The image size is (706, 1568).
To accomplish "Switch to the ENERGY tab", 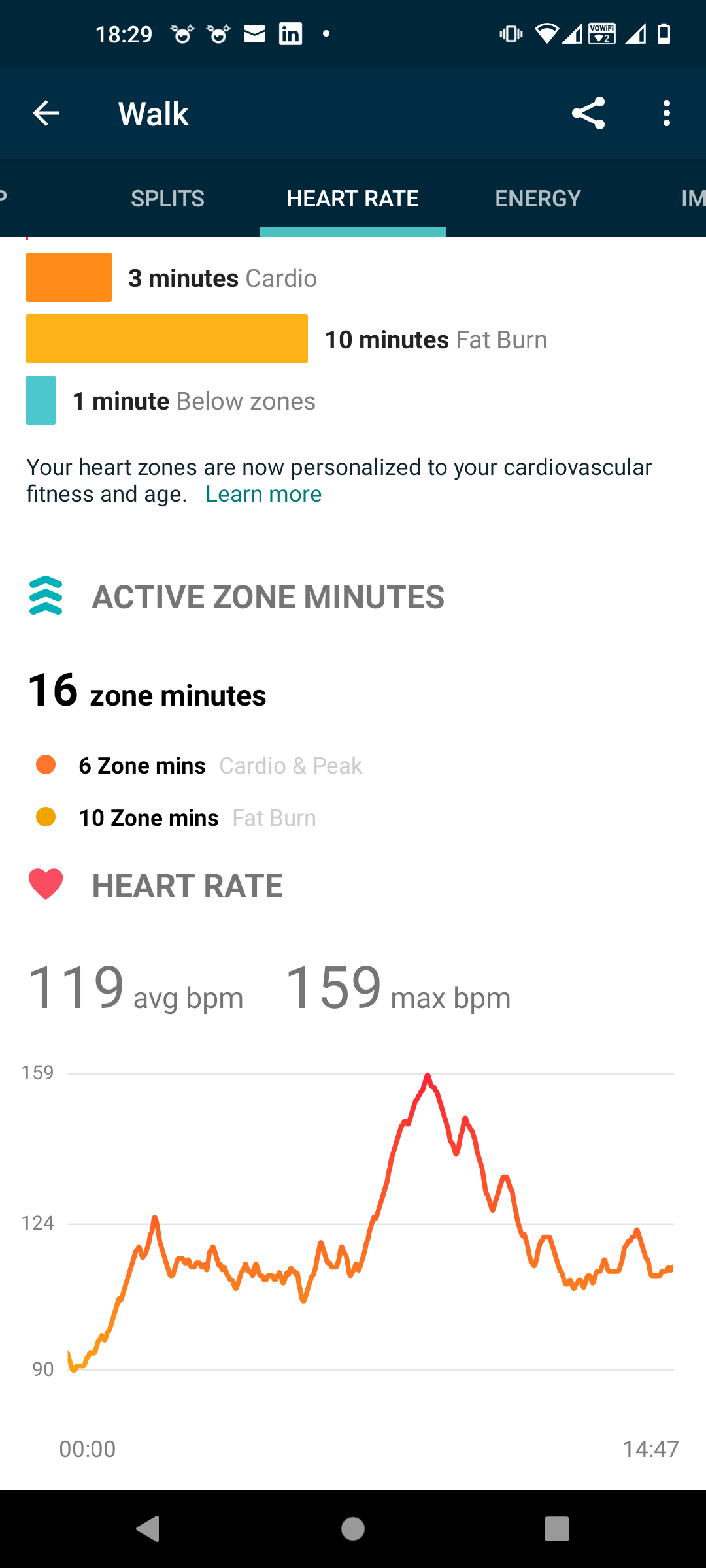I will (537, 197).
